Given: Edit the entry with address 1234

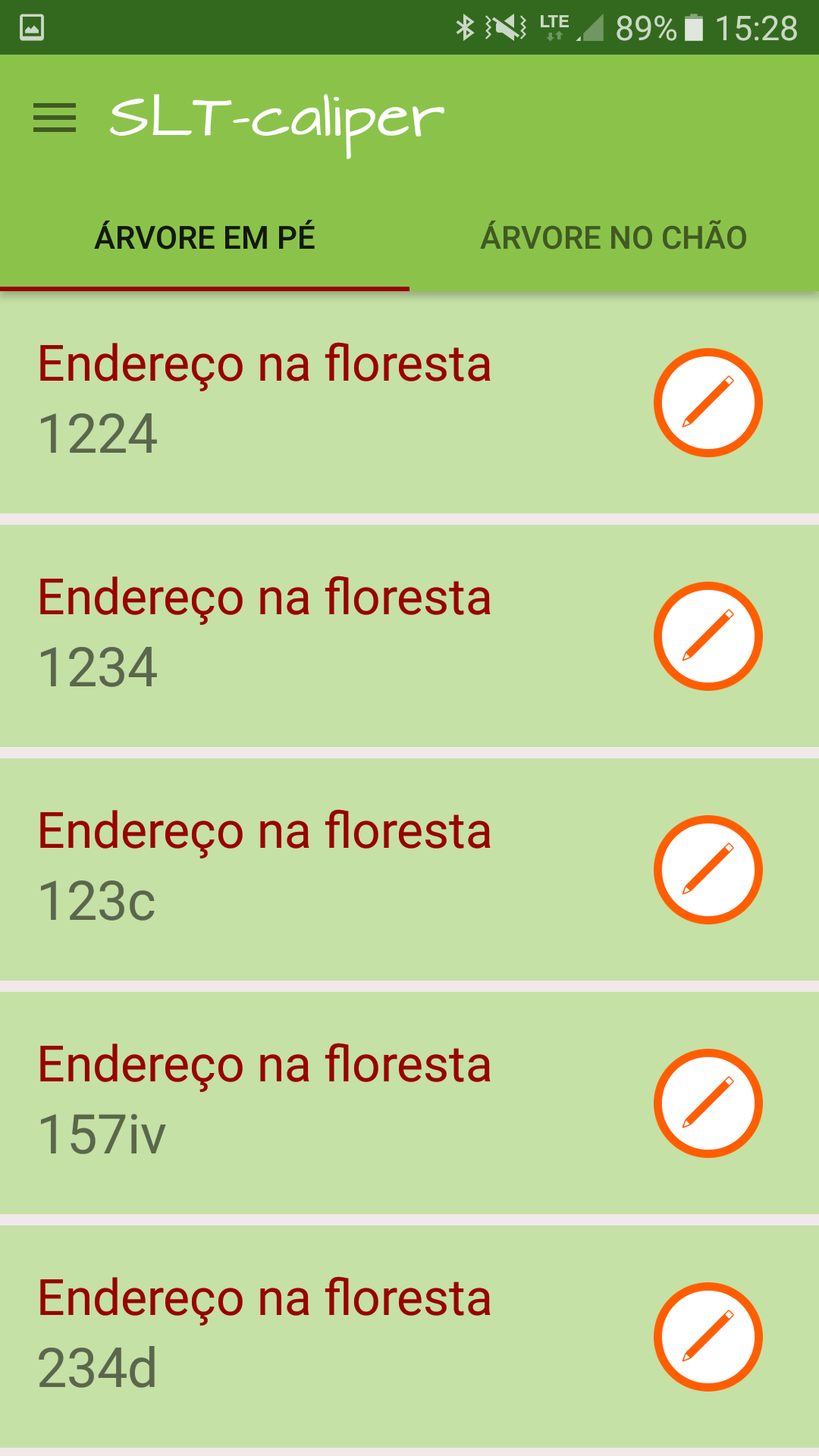Looking at the screenshot, I should [x=708, y=636].
